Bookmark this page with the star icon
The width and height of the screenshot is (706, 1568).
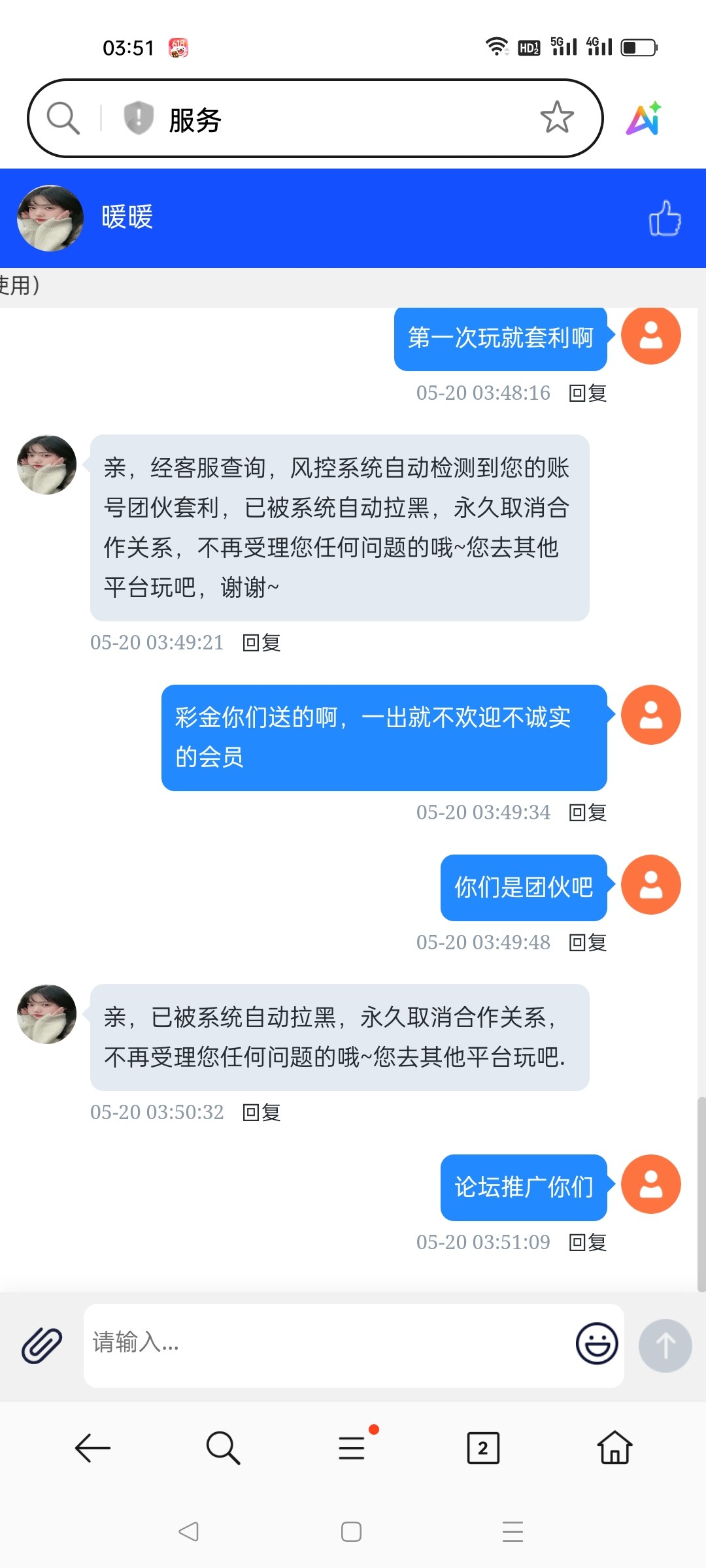point(557,118)
